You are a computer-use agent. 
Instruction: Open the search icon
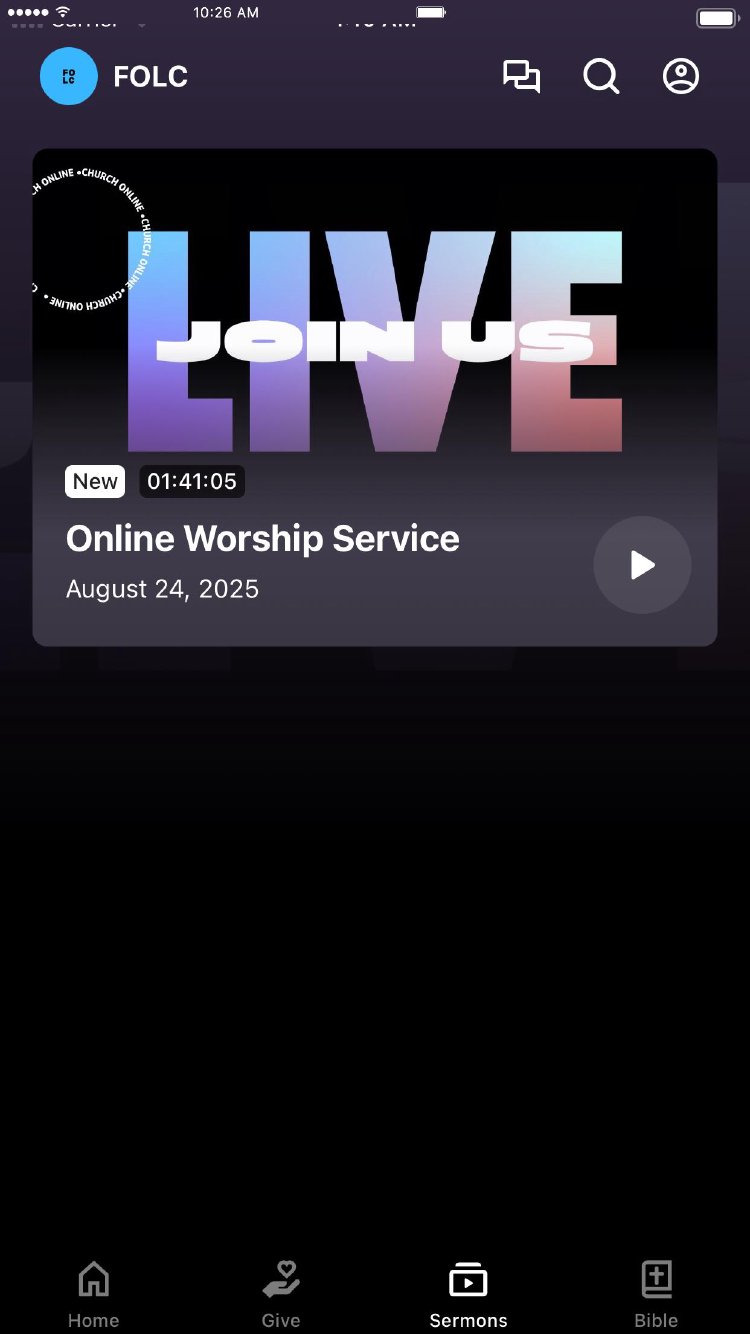(601, 77)
